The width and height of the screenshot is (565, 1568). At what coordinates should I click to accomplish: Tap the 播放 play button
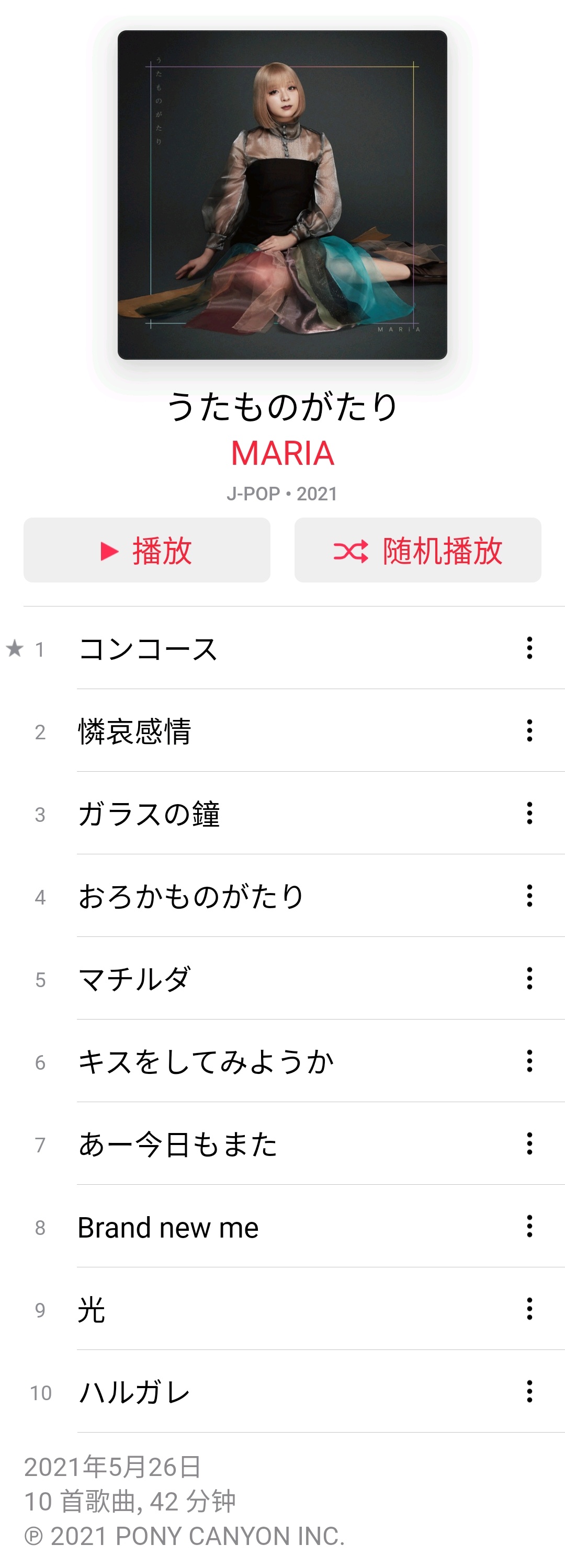pos(146,550)
